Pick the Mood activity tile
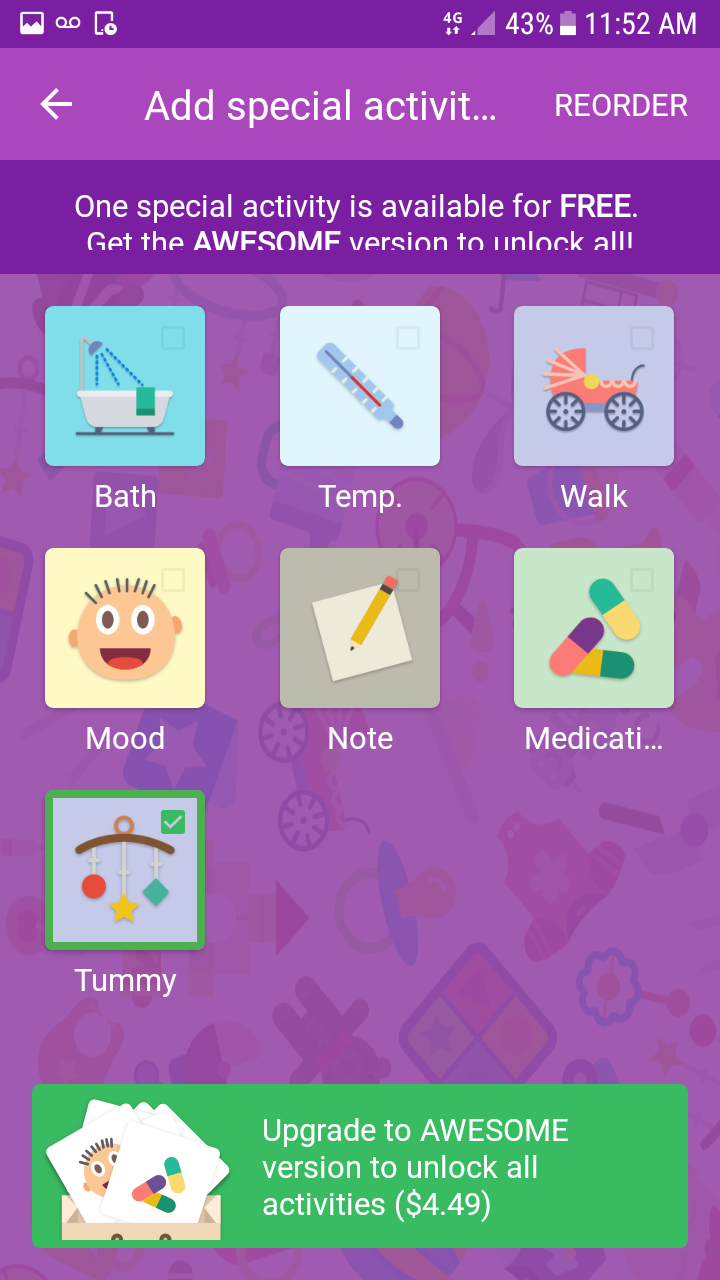This screenshot has height=1280, width=720. coord(125,628)
